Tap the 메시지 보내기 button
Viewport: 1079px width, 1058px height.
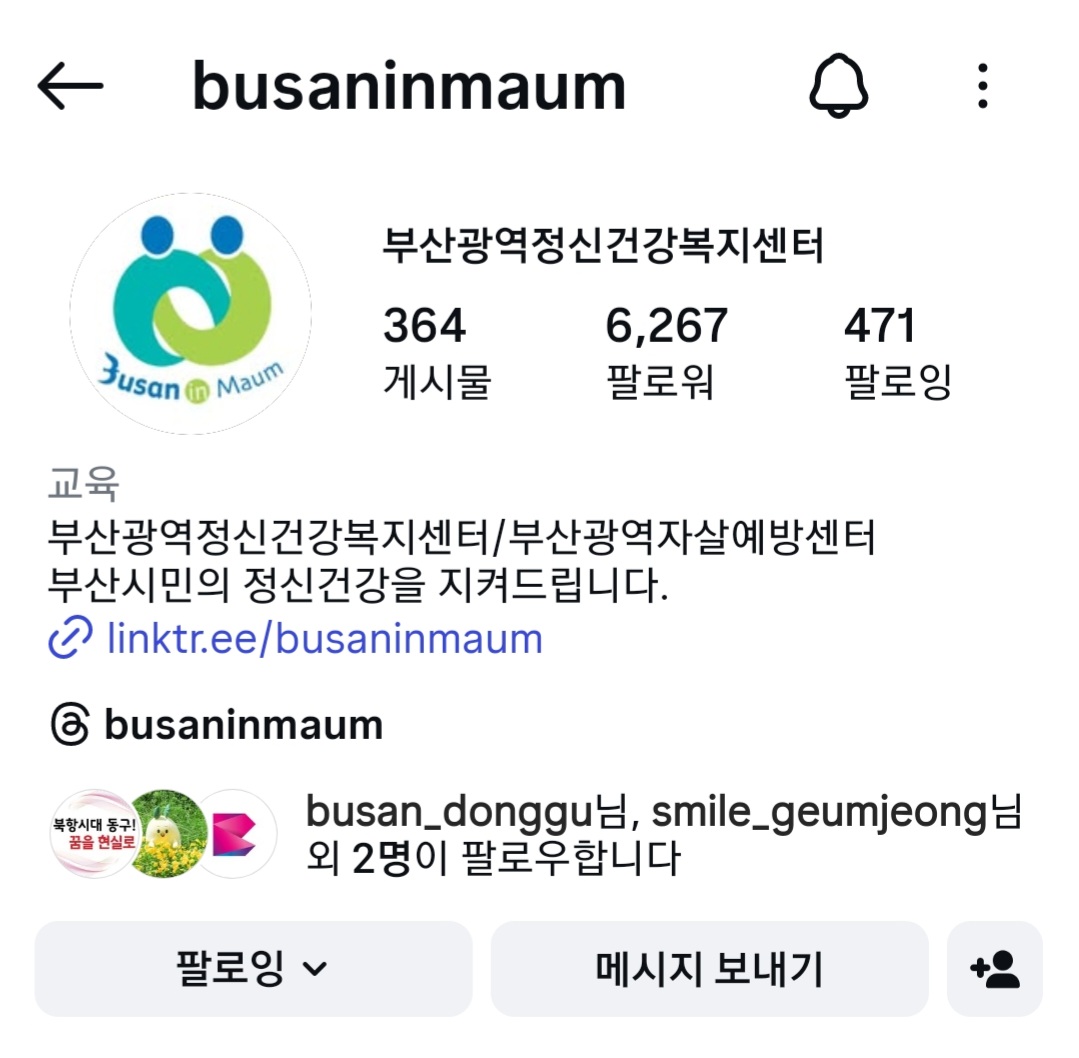tap(709, 968)
